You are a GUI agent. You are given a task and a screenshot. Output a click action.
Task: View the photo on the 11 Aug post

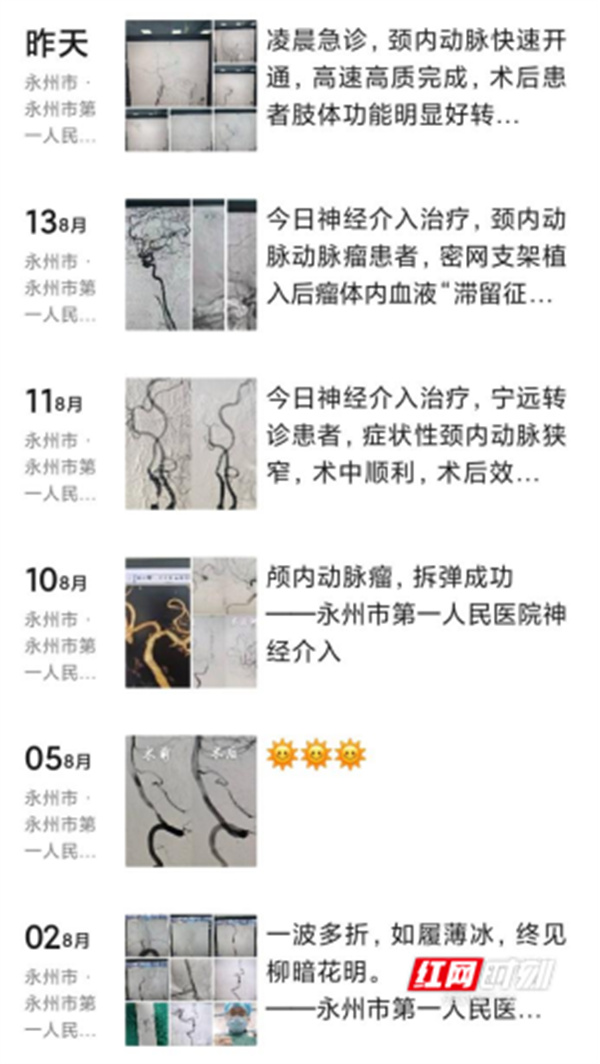coord(191,443)
